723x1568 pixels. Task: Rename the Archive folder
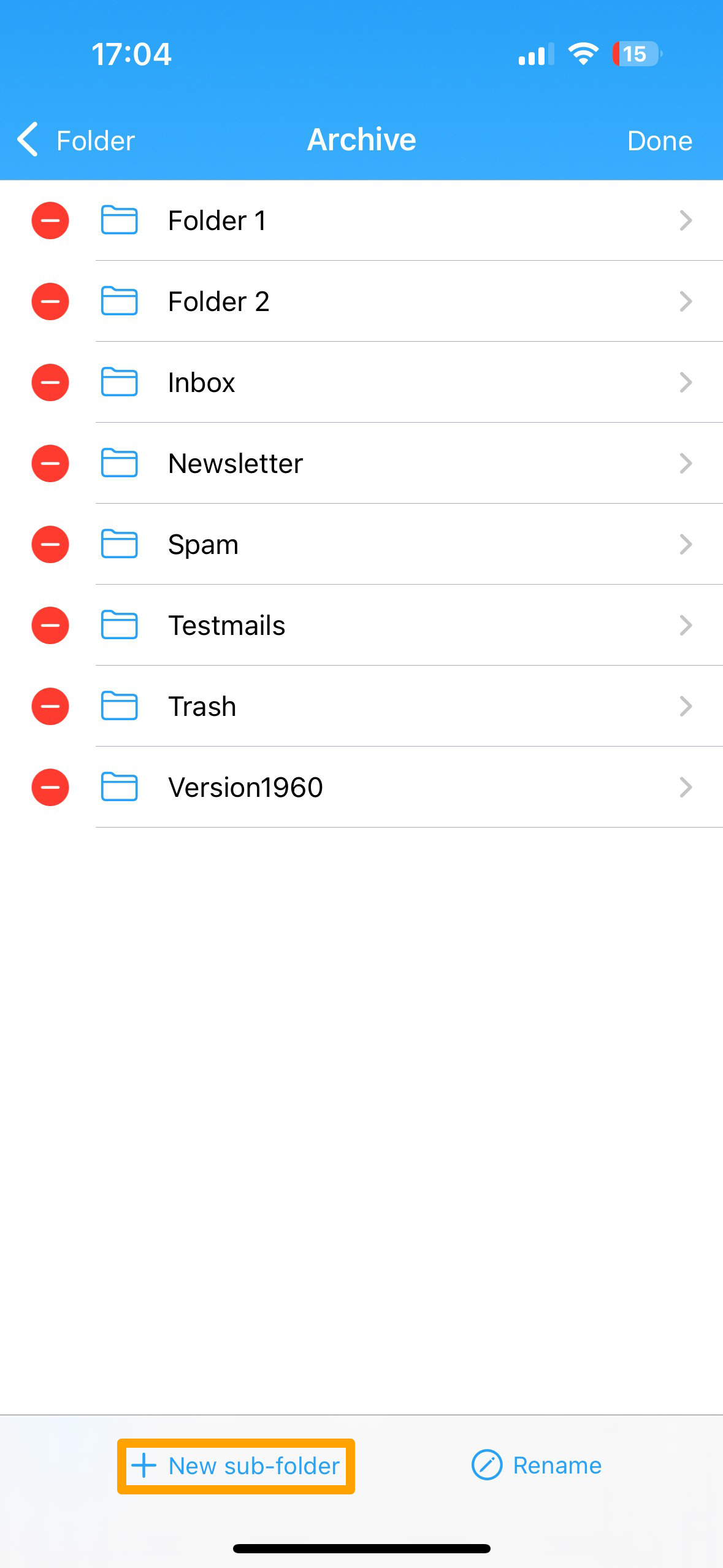[x=537, y=1465]
